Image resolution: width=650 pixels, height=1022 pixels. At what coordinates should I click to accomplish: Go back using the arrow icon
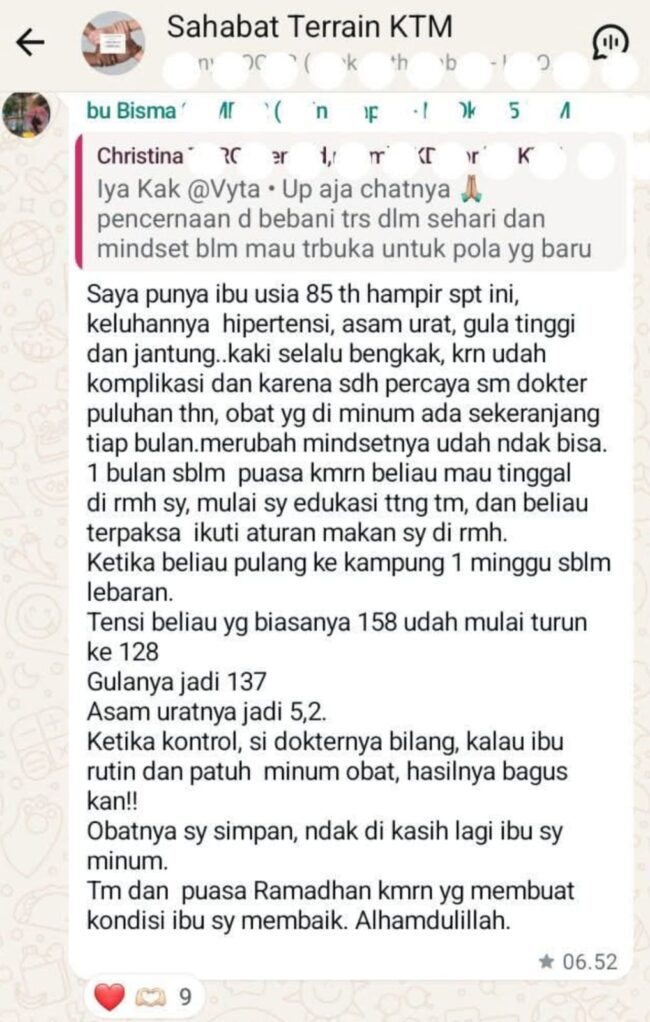coord(30,43)
